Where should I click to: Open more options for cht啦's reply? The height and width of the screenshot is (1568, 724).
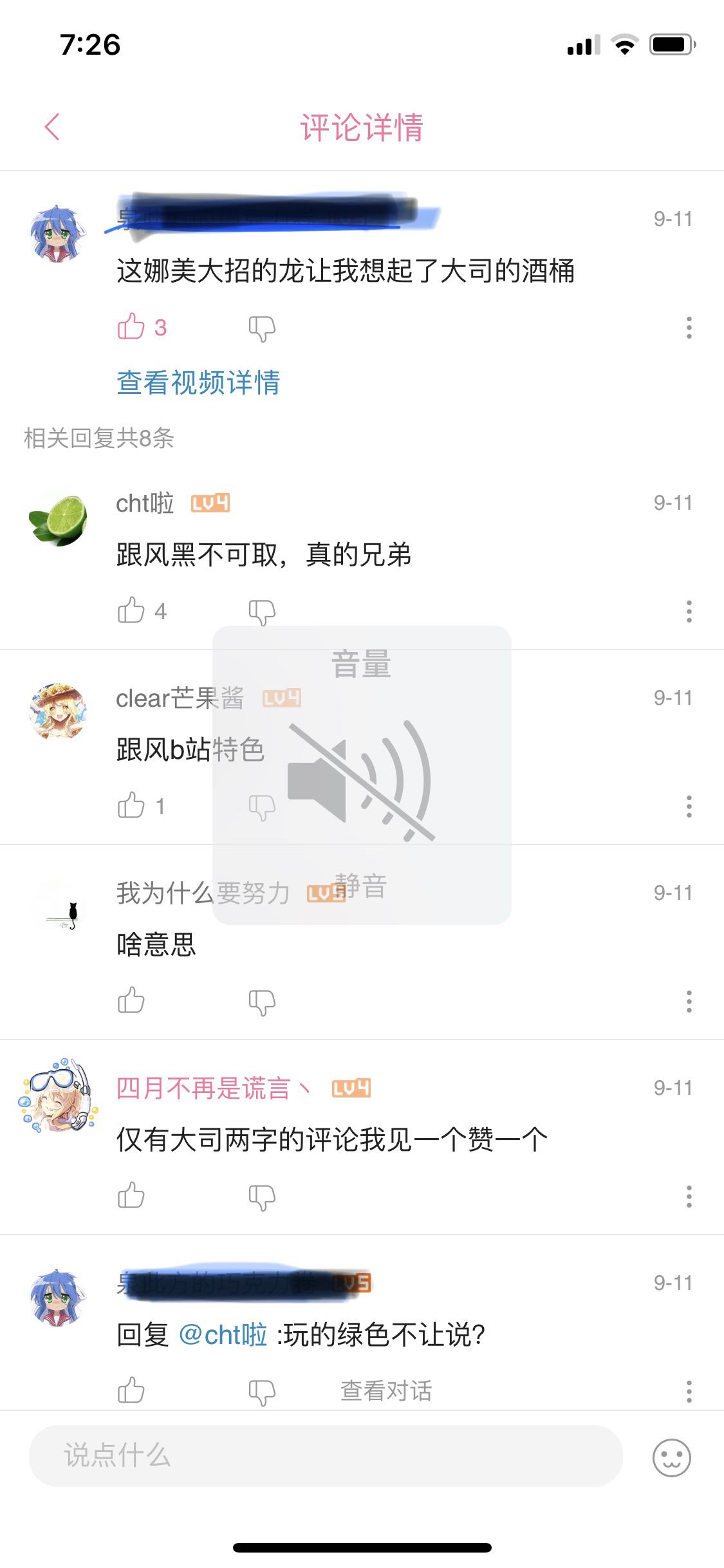(x=689, y=611)
